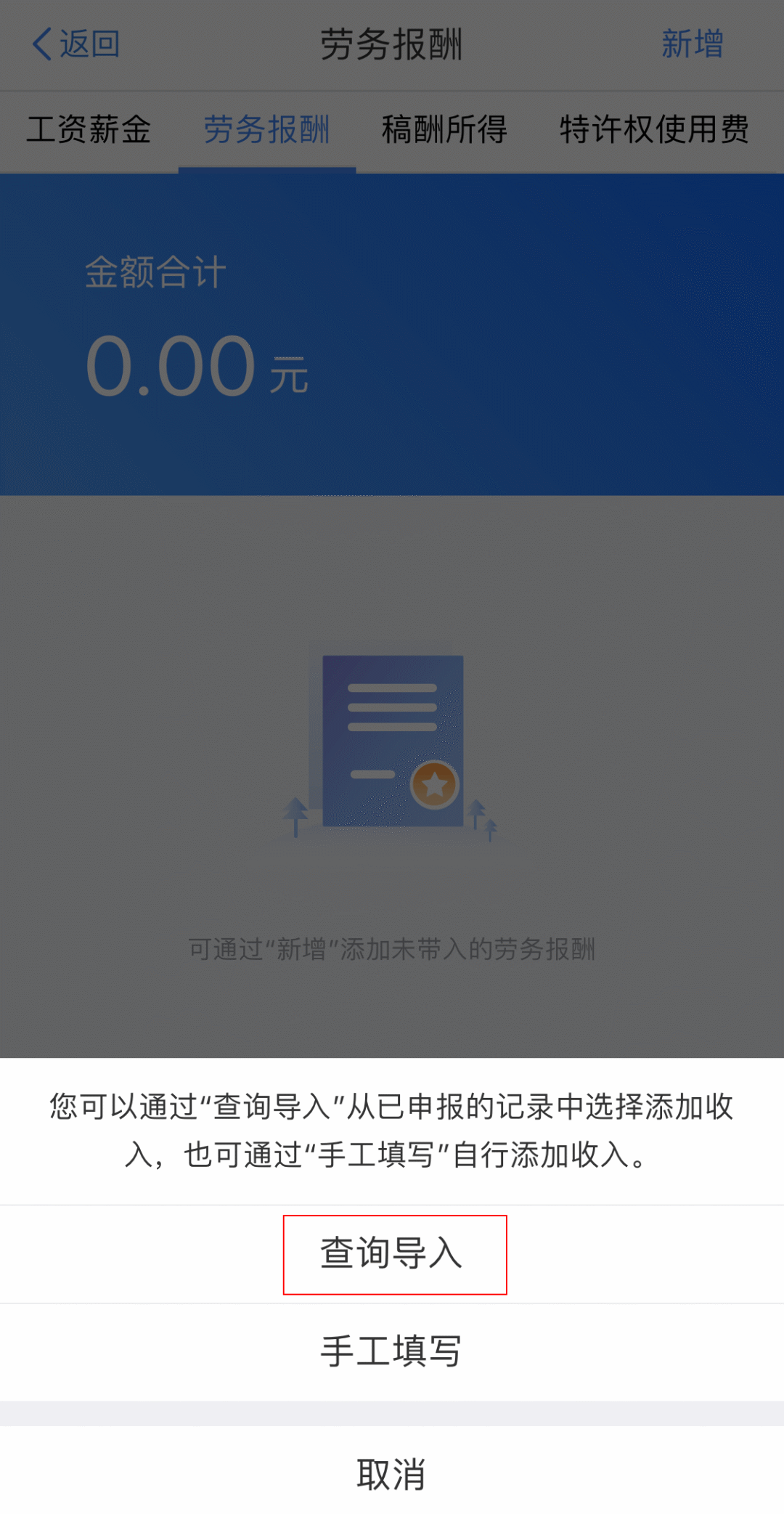784x1514 pixels.
Task: Select 查询导入 to import declared records
Action: coord(392,1254)
